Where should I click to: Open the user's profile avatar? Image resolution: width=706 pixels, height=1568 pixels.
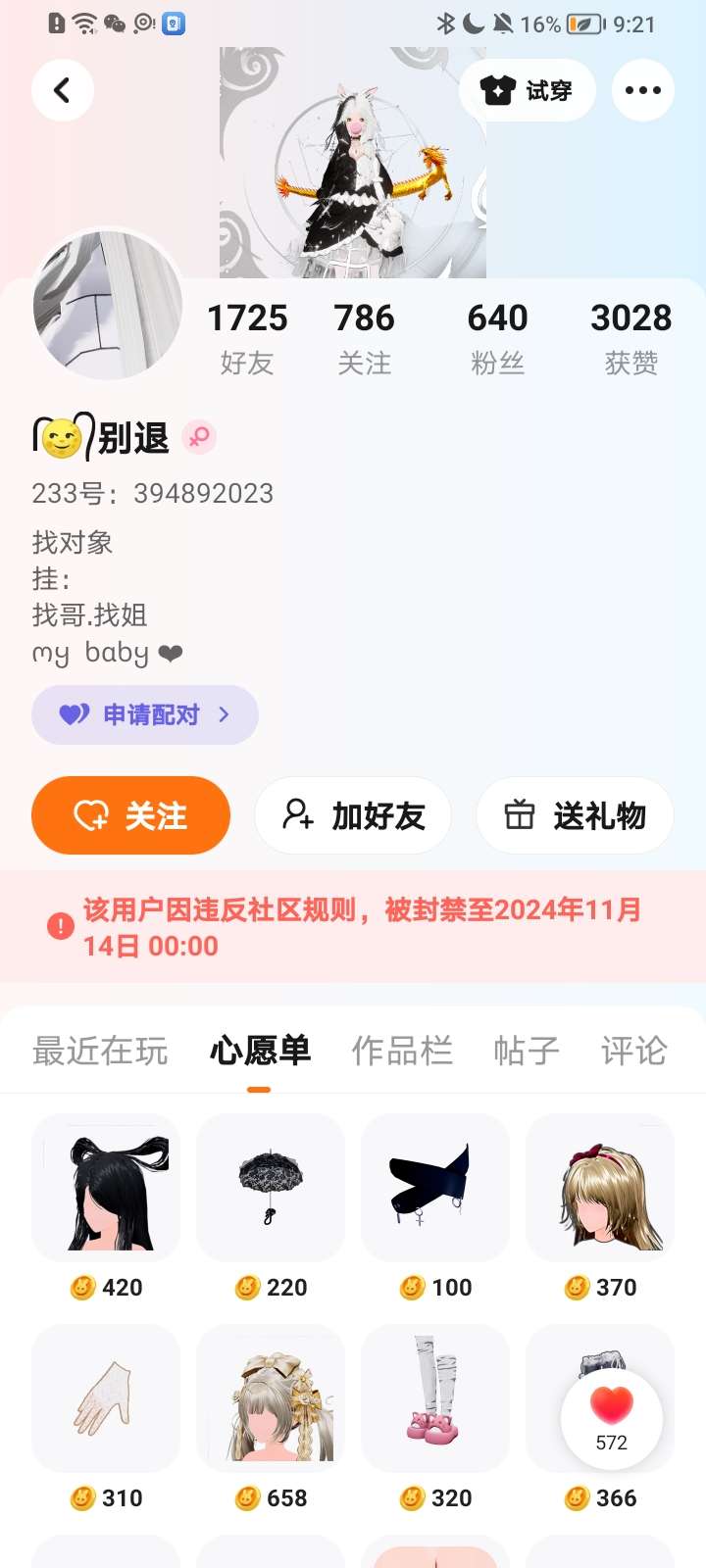click(x=108, y=306)
